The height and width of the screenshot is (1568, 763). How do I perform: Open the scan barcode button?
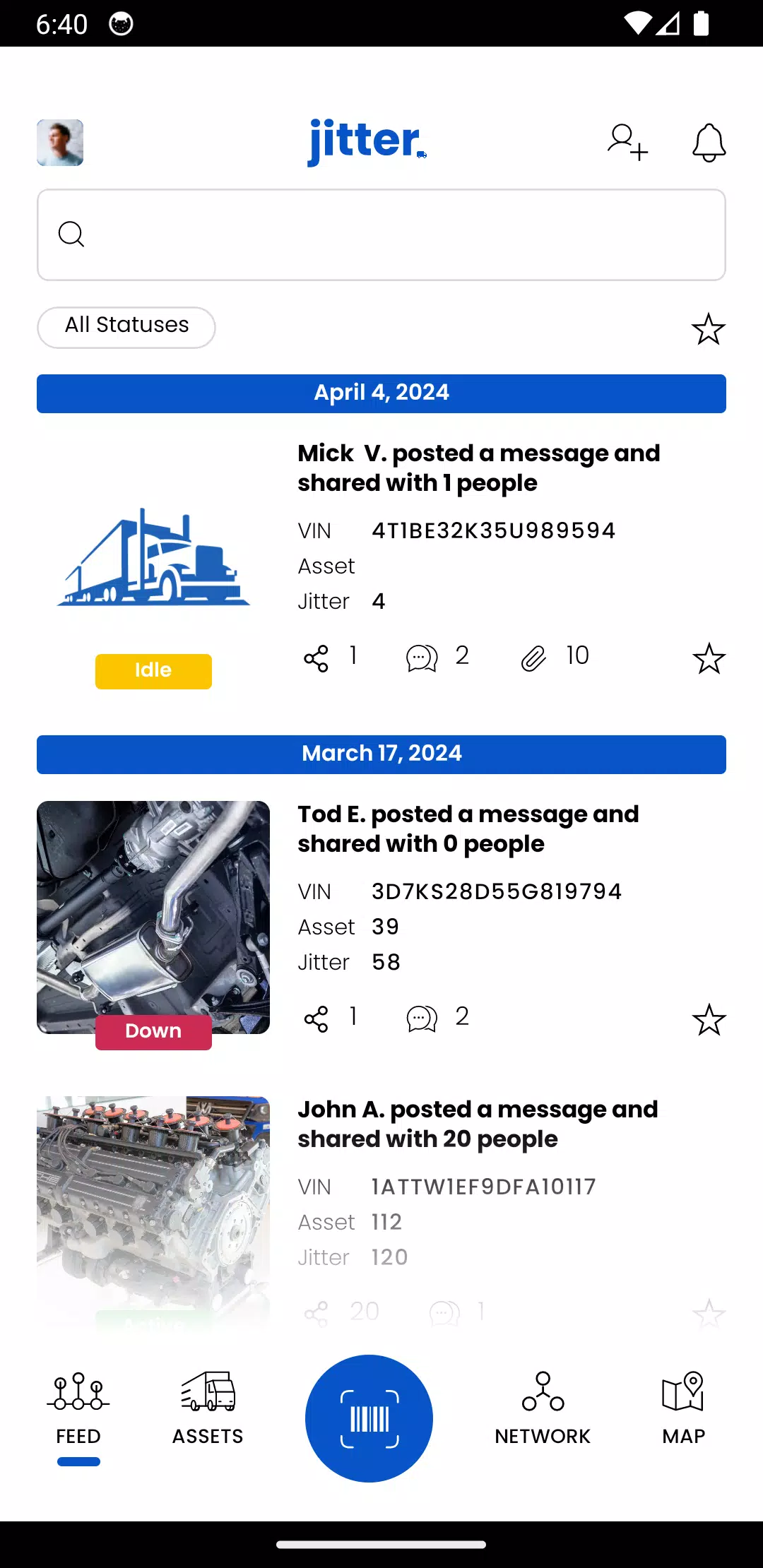coord(368,1418)
